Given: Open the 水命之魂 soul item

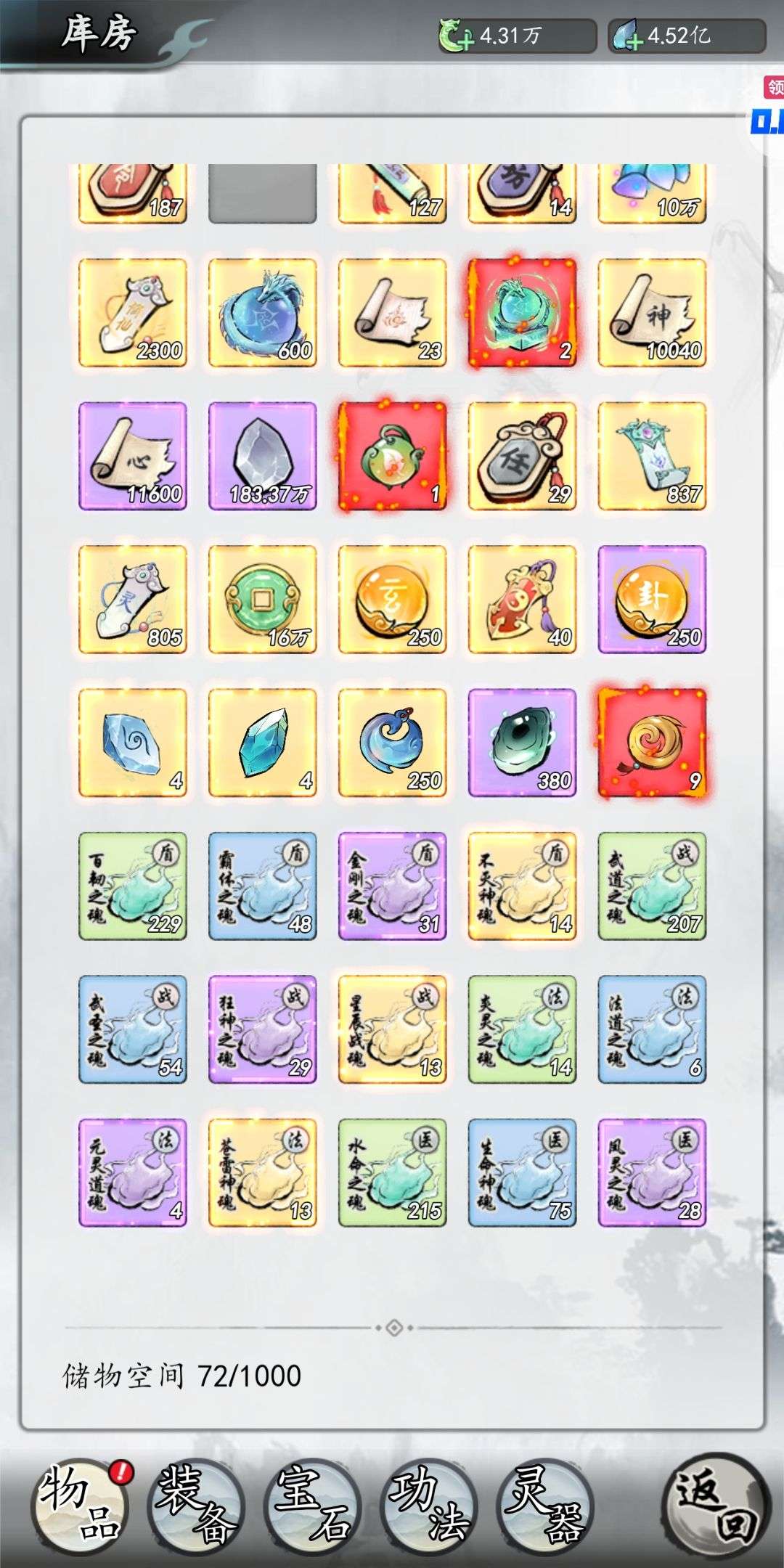Looking at the screenshot, I should click(x=392, y=1172).
